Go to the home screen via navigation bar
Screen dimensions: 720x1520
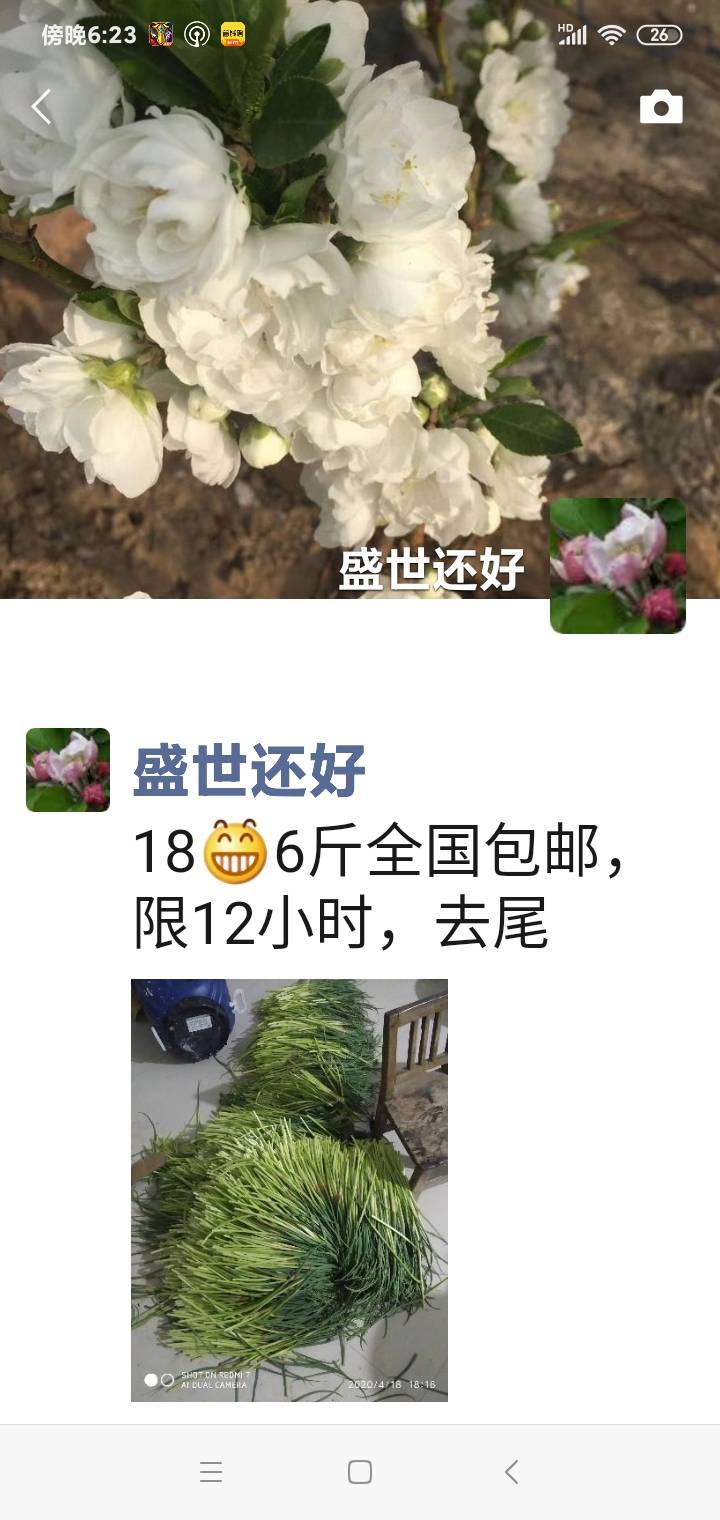coord(360,1472)
